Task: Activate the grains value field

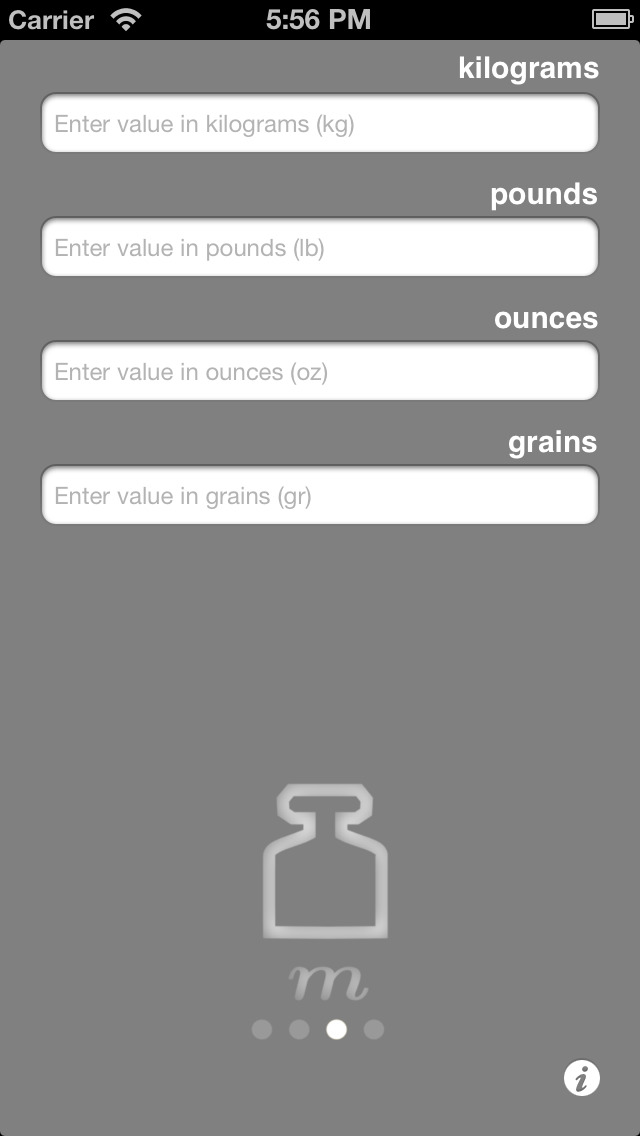Action: [320, 495]
